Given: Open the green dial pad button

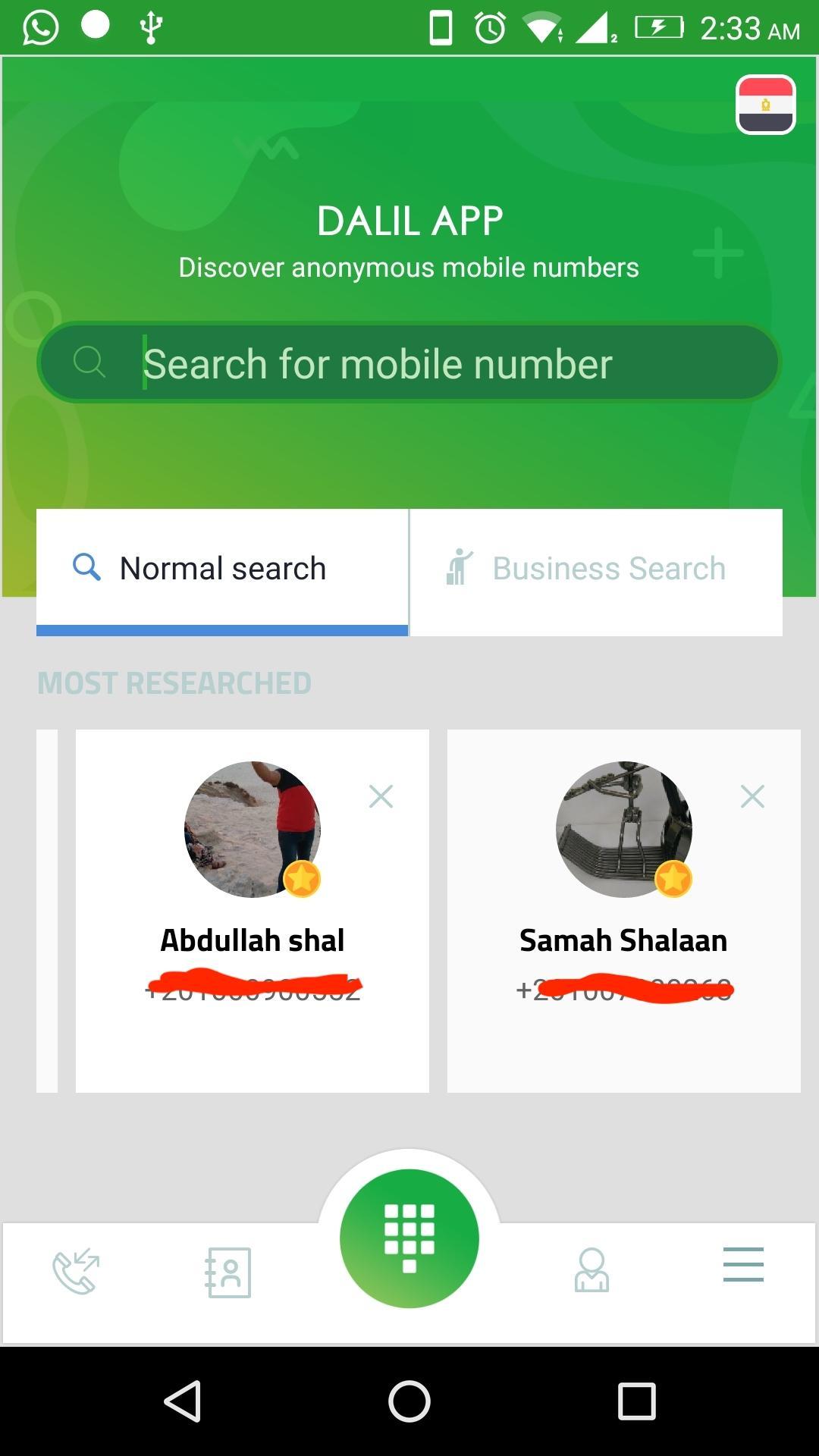Looking at the screenshot, I should click(409, 1238).
